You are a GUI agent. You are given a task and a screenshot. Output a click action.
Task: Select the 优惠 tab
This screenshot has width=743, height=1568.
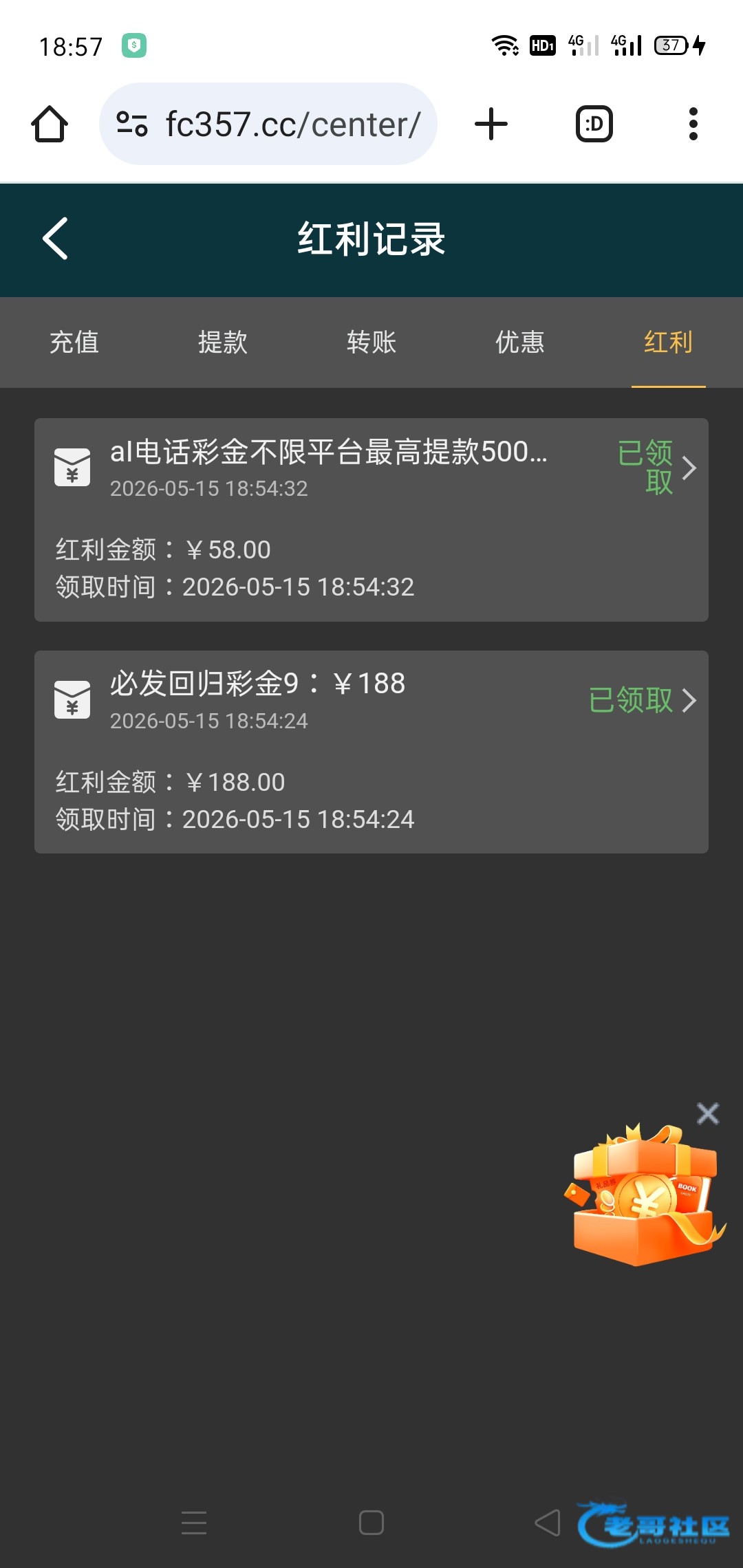pos(520,342)
